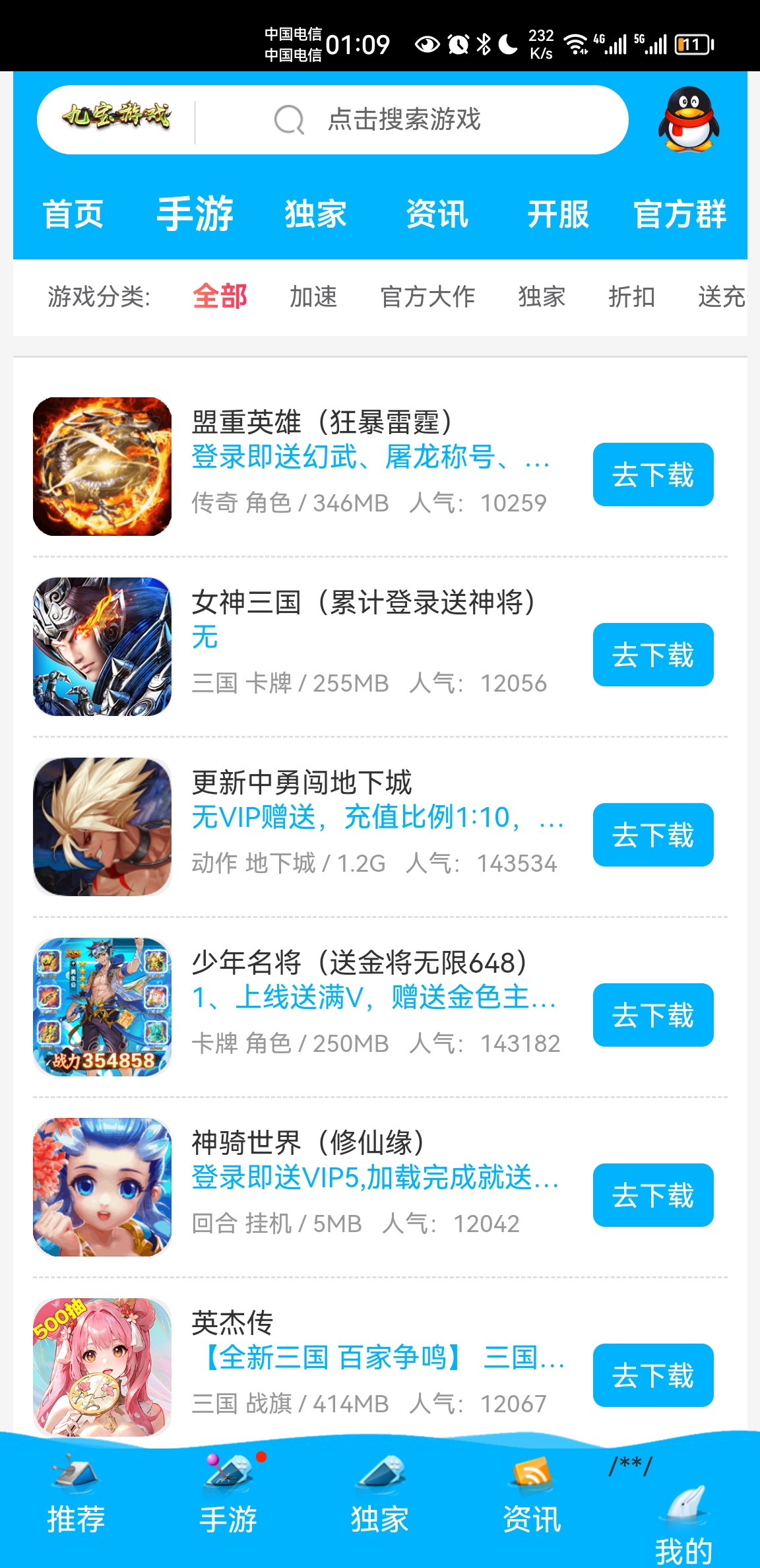Switch to 推荐 in bottom navigation
The height and width of the screenshot is (1568, 760).
[76, 1498]
